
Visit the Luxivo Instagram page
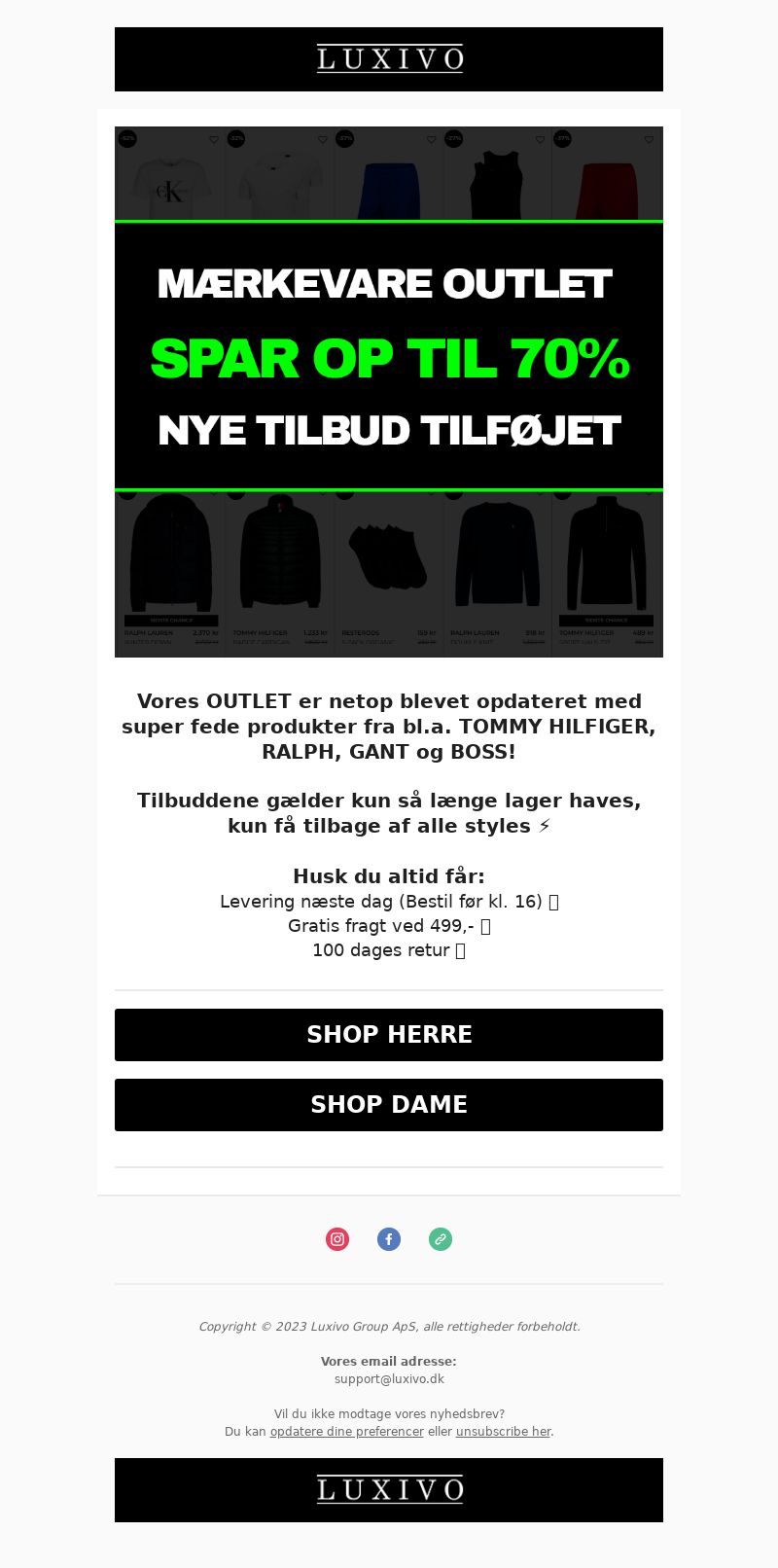coord(337,1239)
